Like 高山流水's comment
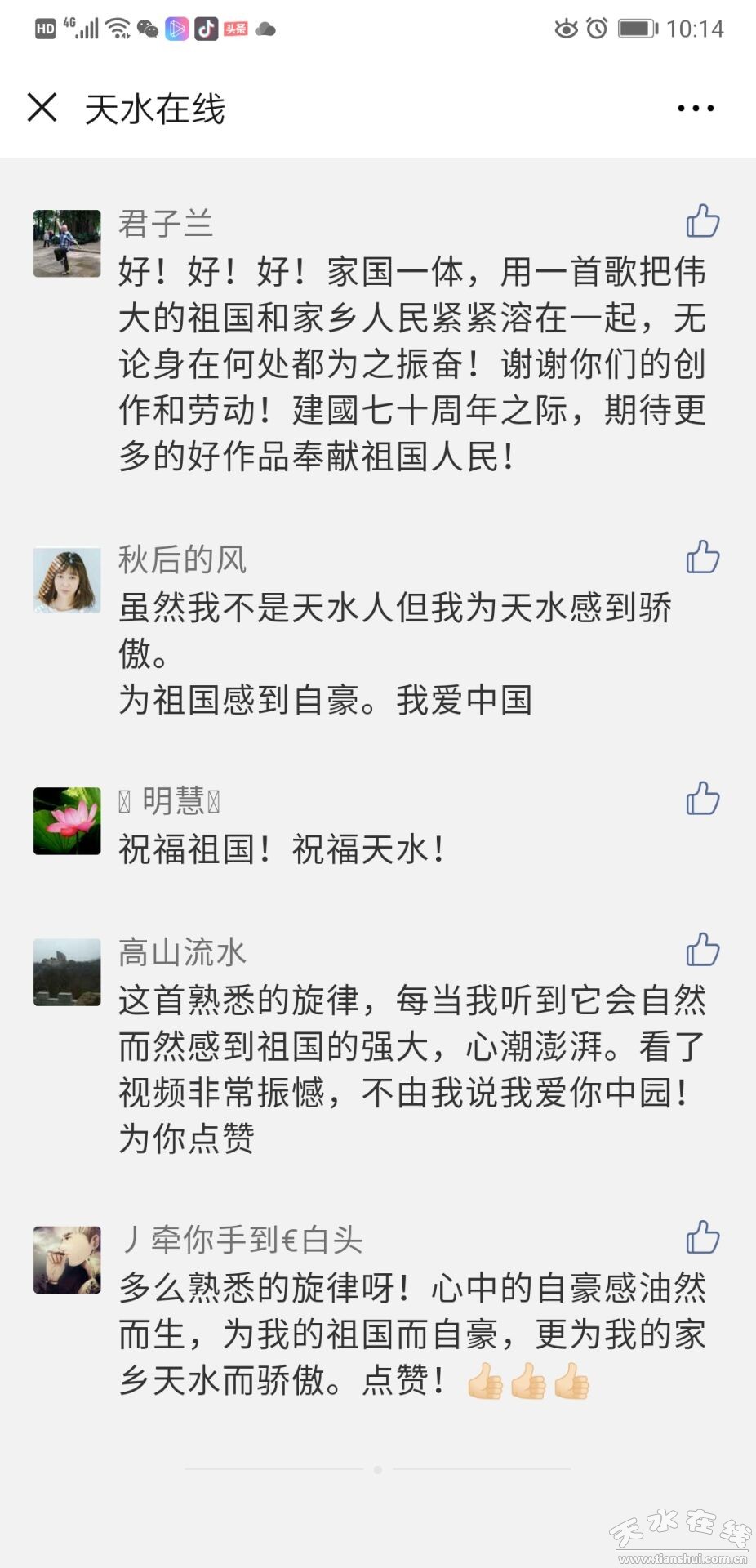The image size is (756, 1568). [702, 951]
